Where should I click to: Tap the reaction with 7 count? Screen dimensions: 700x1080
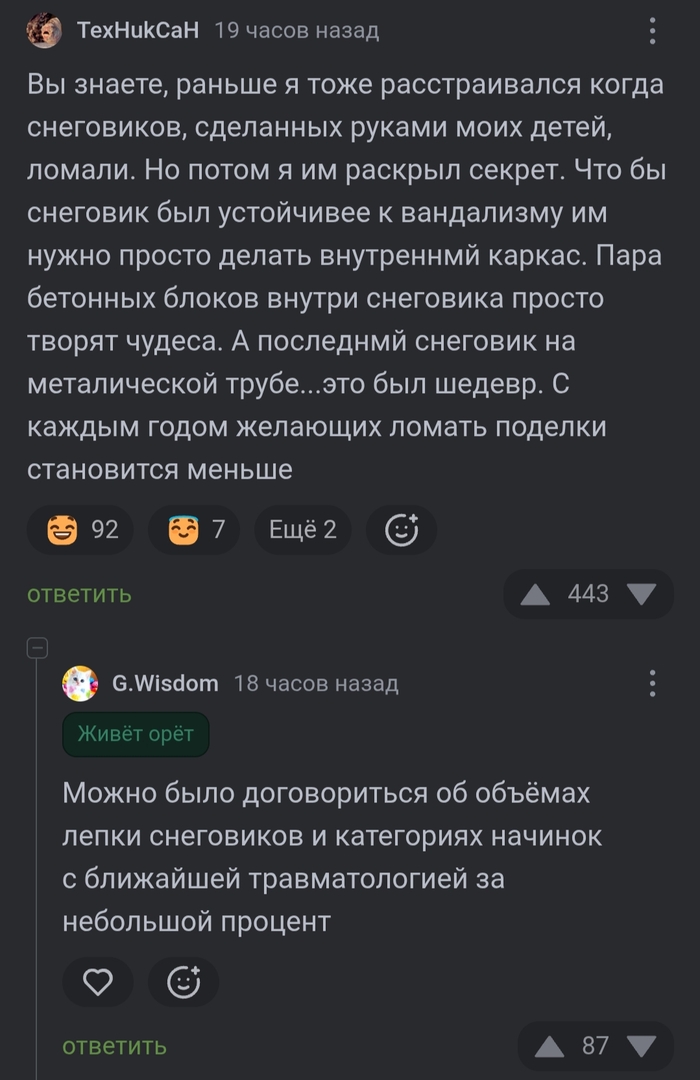point(195,530)
